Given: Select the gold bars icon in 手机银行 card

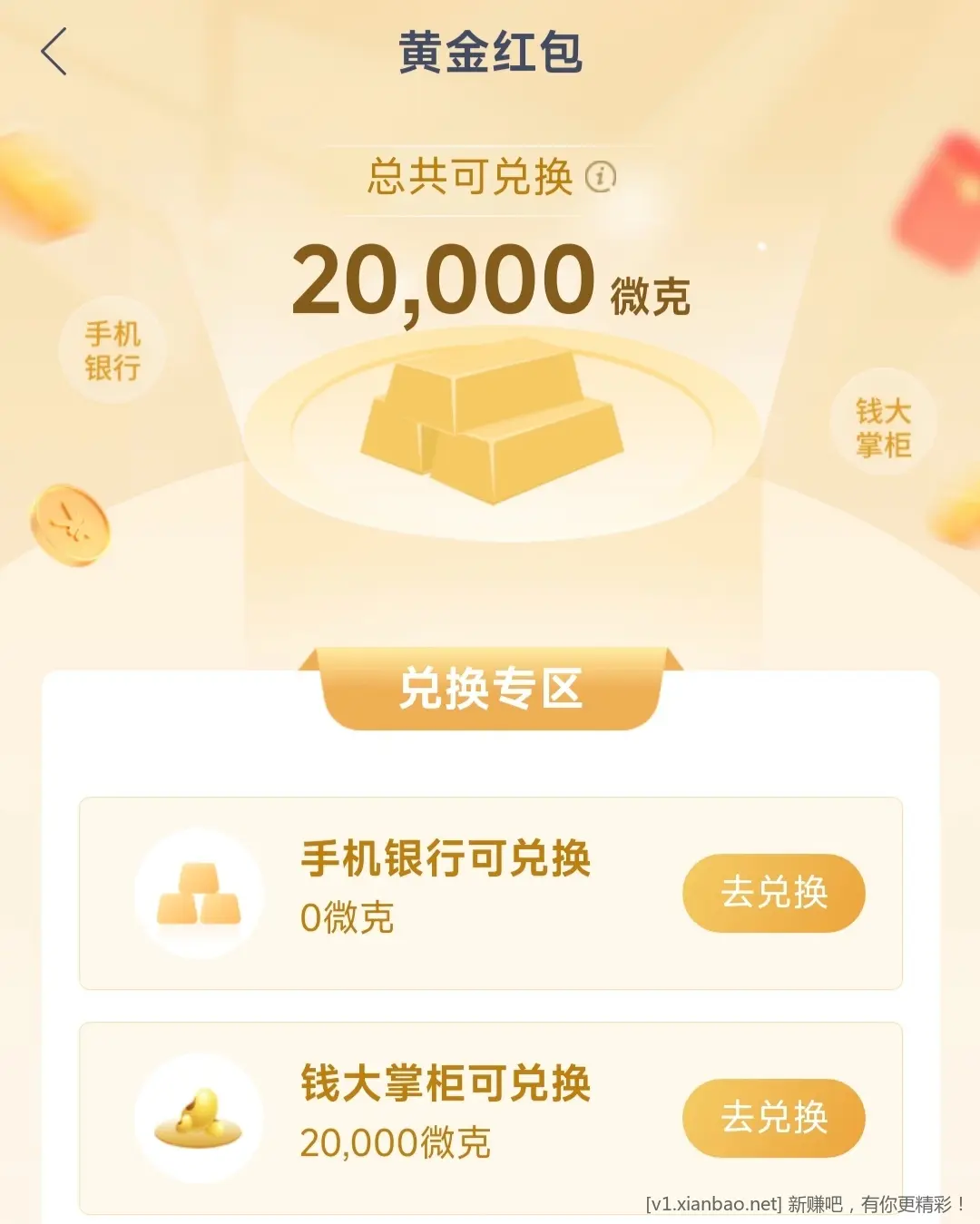Looking at the screenshot, I should [198, 892].
